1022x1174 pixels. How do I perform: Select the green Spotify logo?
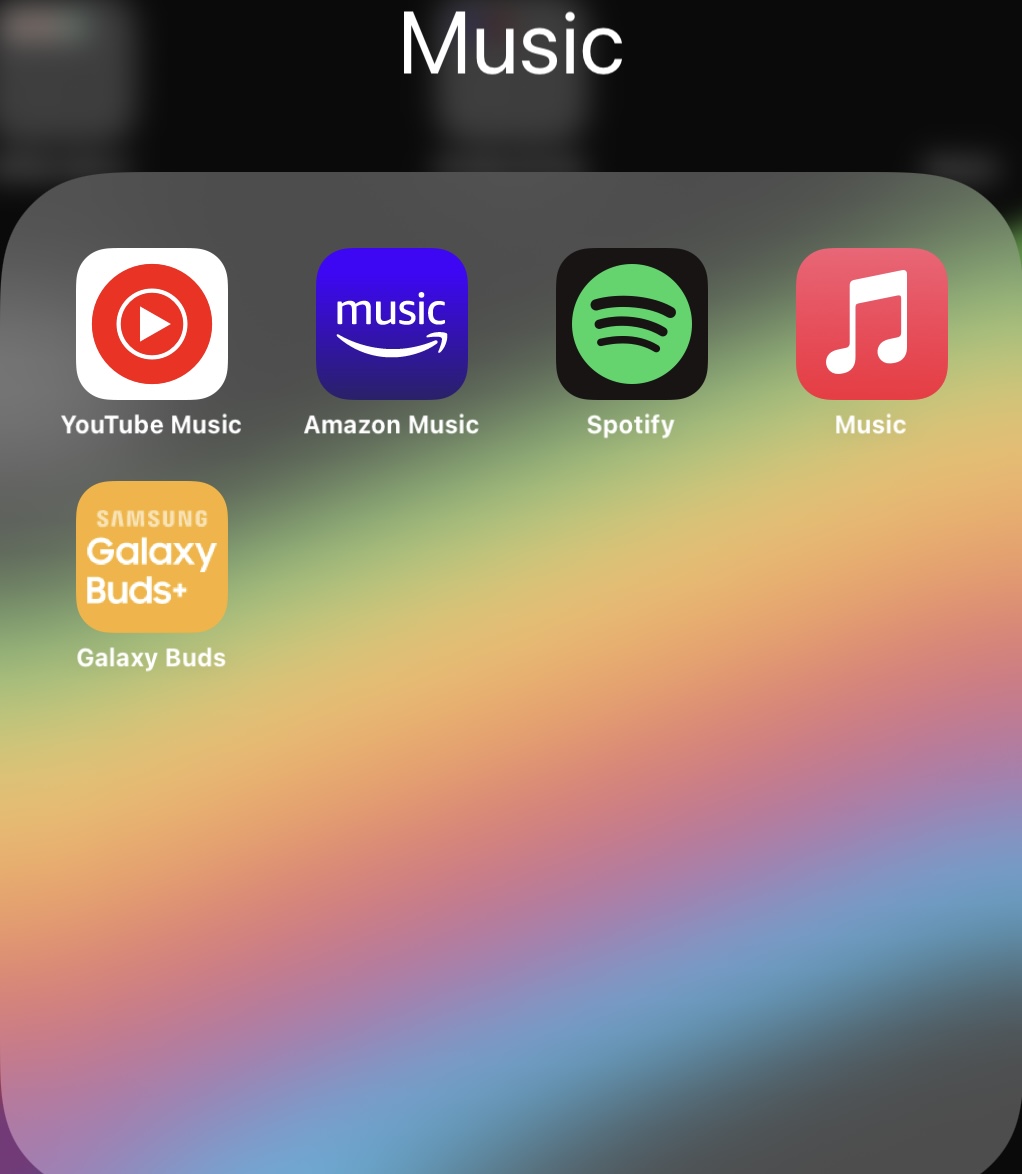(631, 323)
